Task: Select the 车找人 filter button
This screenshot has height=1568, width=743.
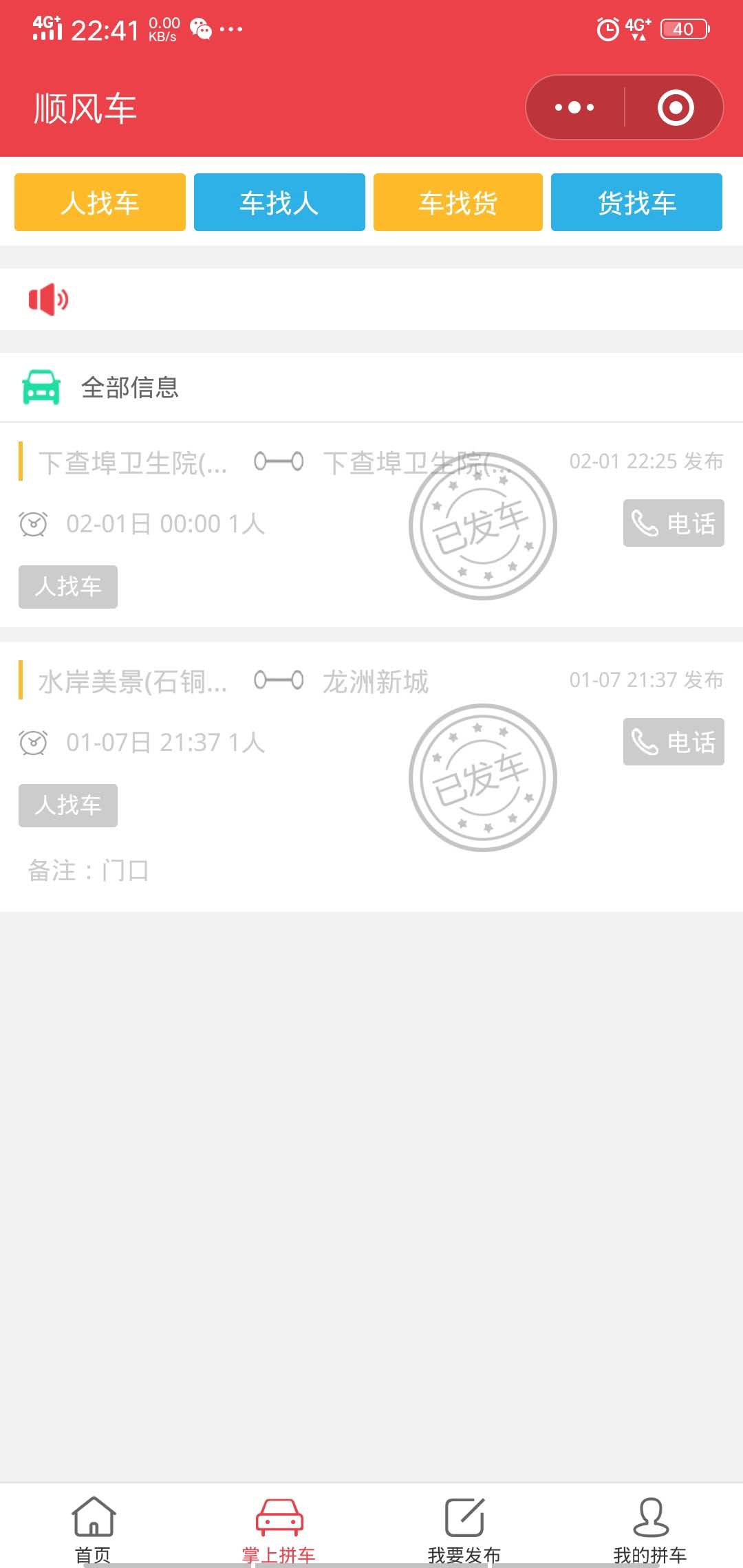Action: click(279, 202)
